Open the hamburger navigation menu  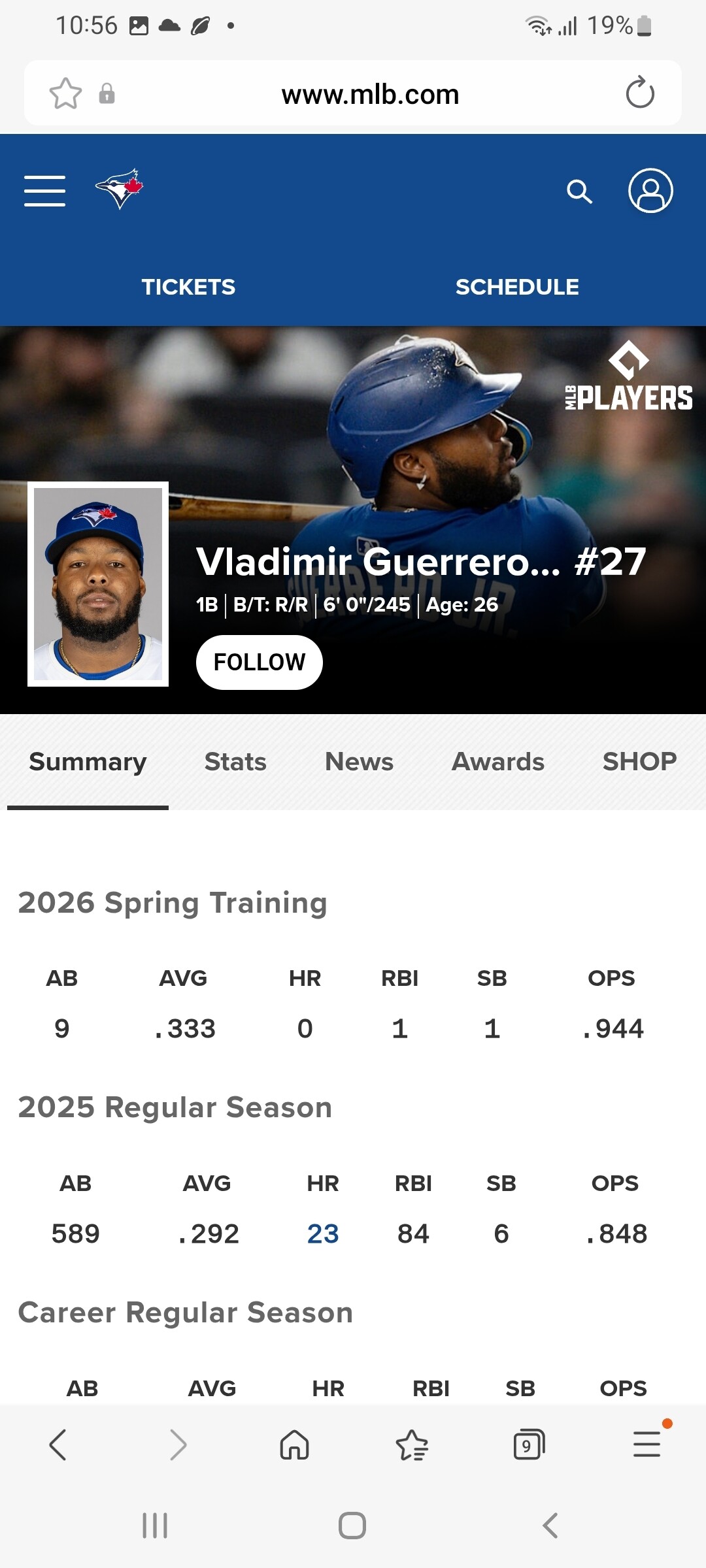(44, 191)
